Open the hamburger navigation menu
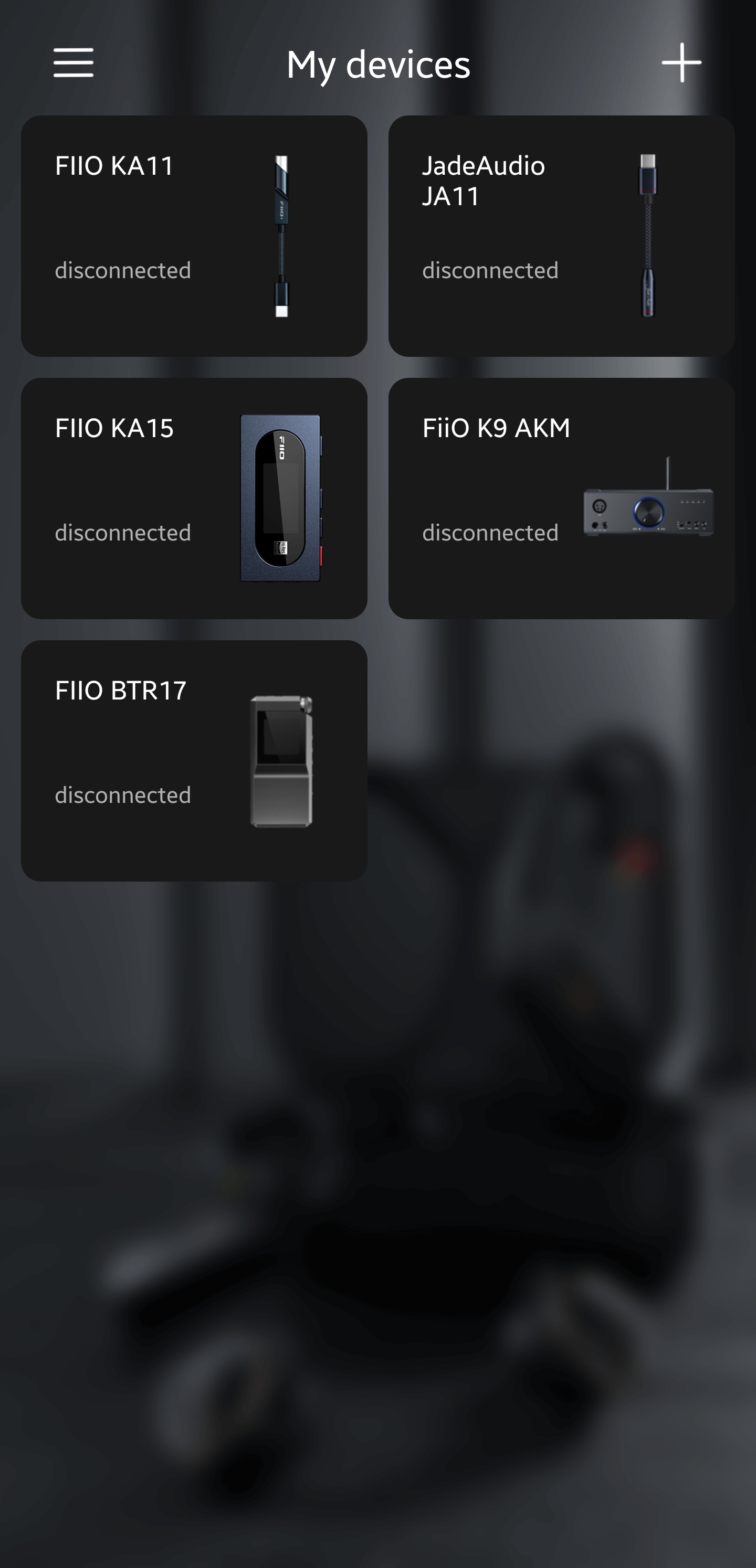This screenshot has width=756, height=1568. tap(73, 62)
